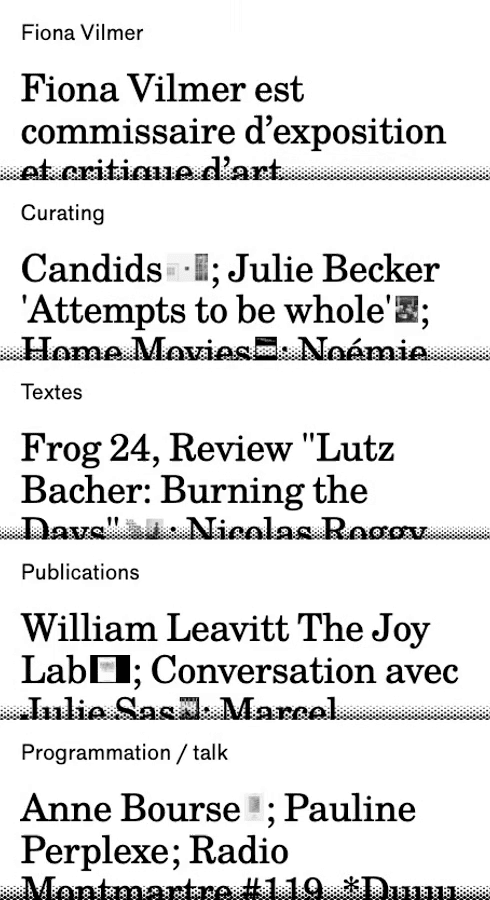Open the Programmation / talk section
Image resolution: width=490 pixels, height=900 pixels.
(x=125, y=752)
